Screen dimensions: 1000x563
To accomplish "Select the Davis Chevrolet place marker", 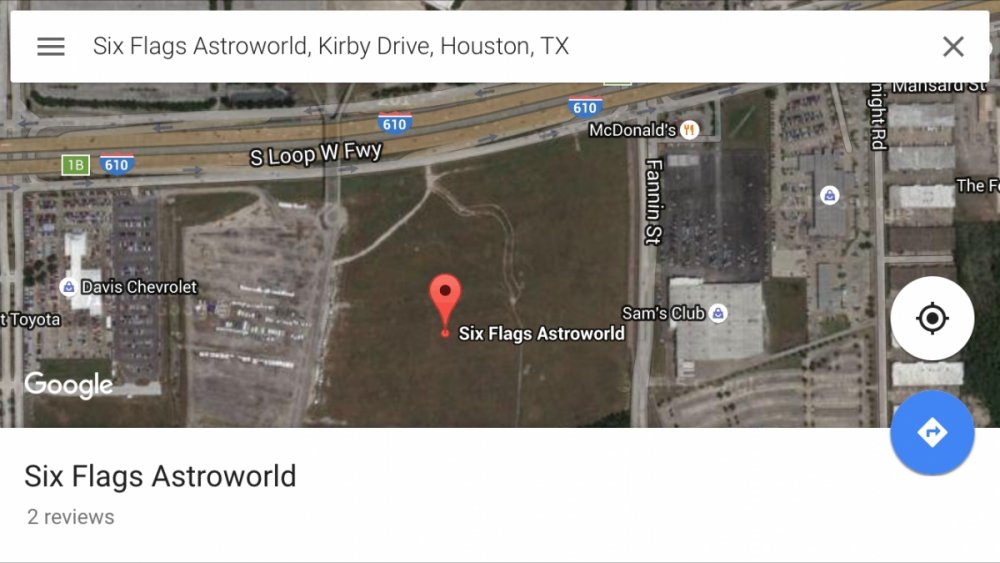I will tap(68, 287).
